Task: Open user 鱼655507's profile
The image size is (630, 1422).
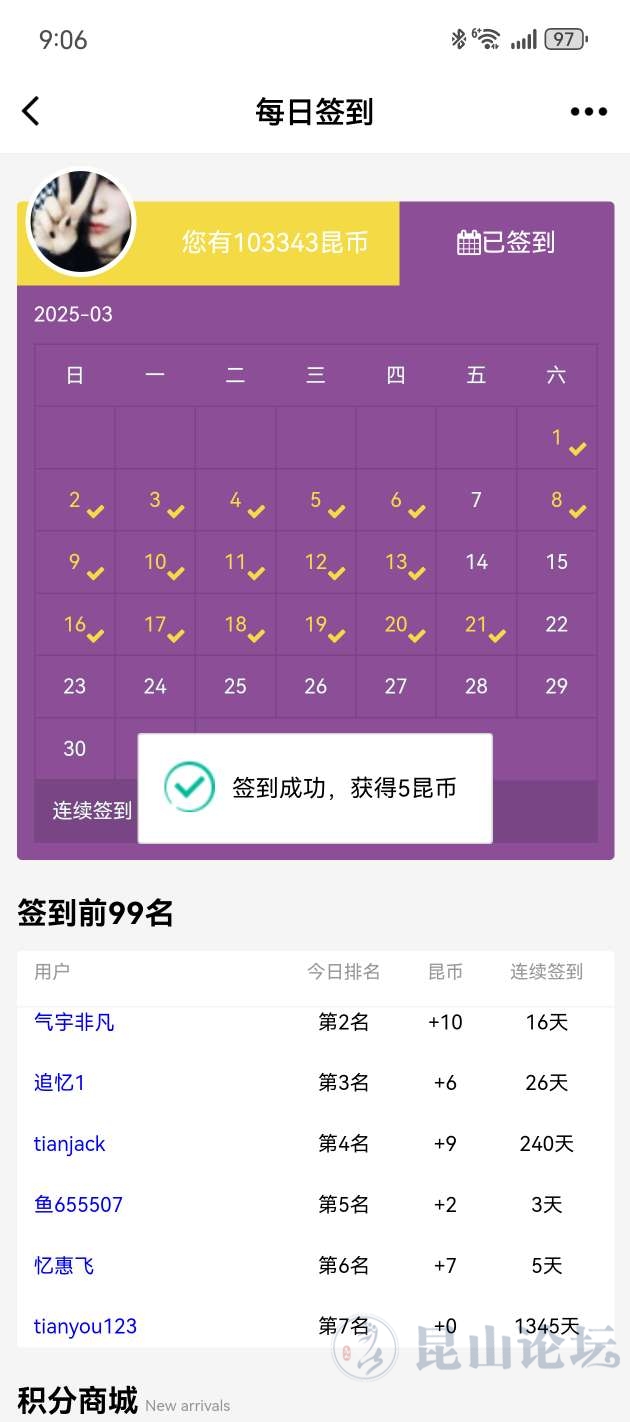Action: [x=78, y=1205]
